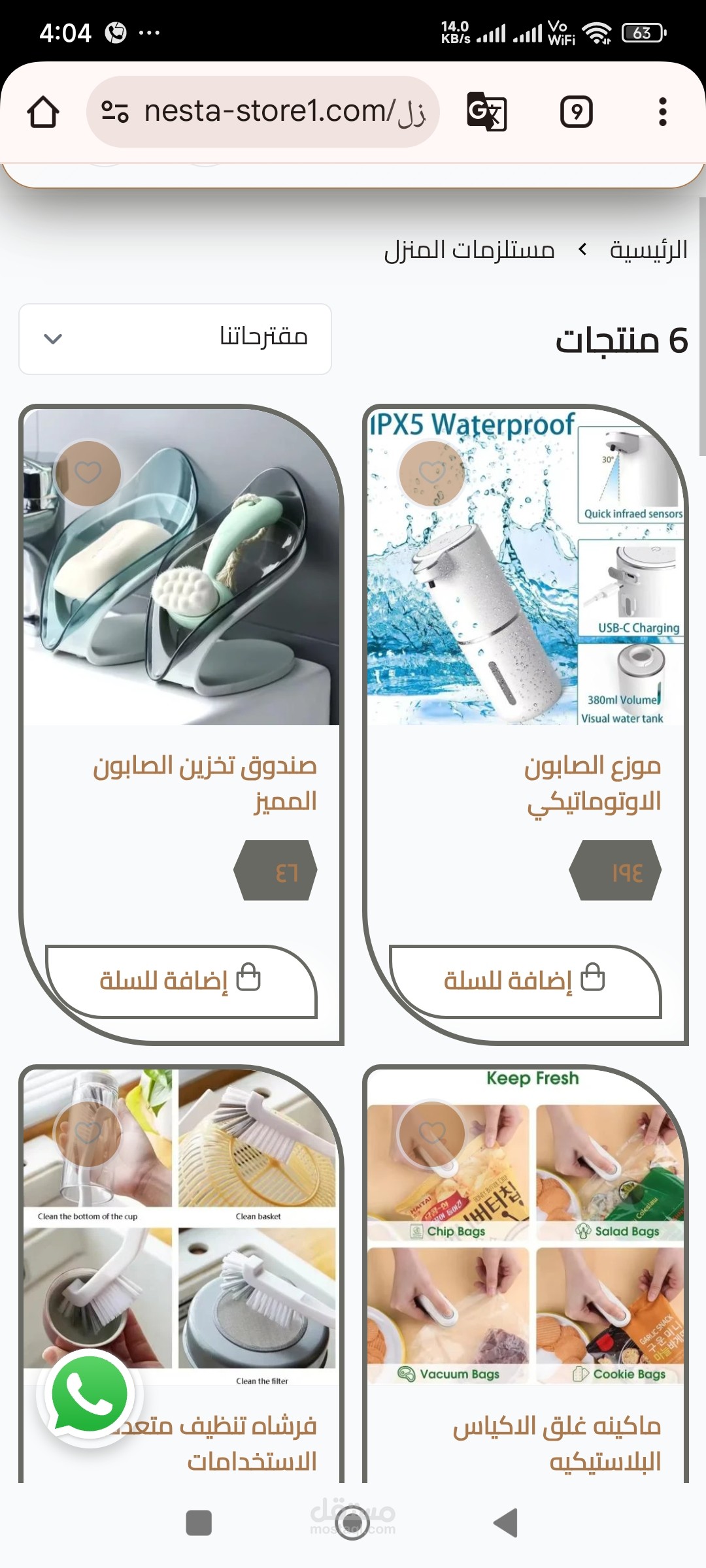Translate page with Google Translate icon

487,112
